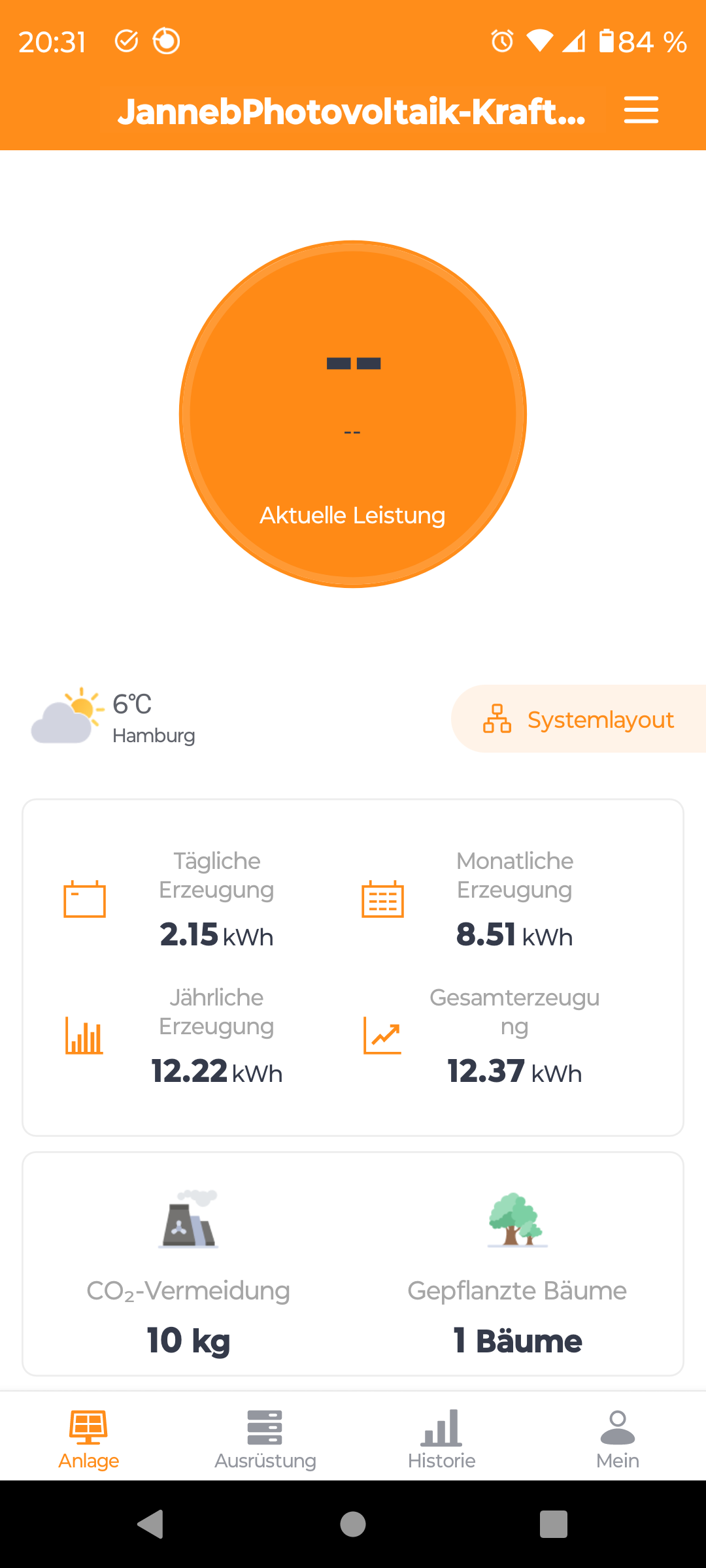This screenshot has width=706, height=1568.
Task: Switch to the Historie tab
Action: tap(441, 1439)
